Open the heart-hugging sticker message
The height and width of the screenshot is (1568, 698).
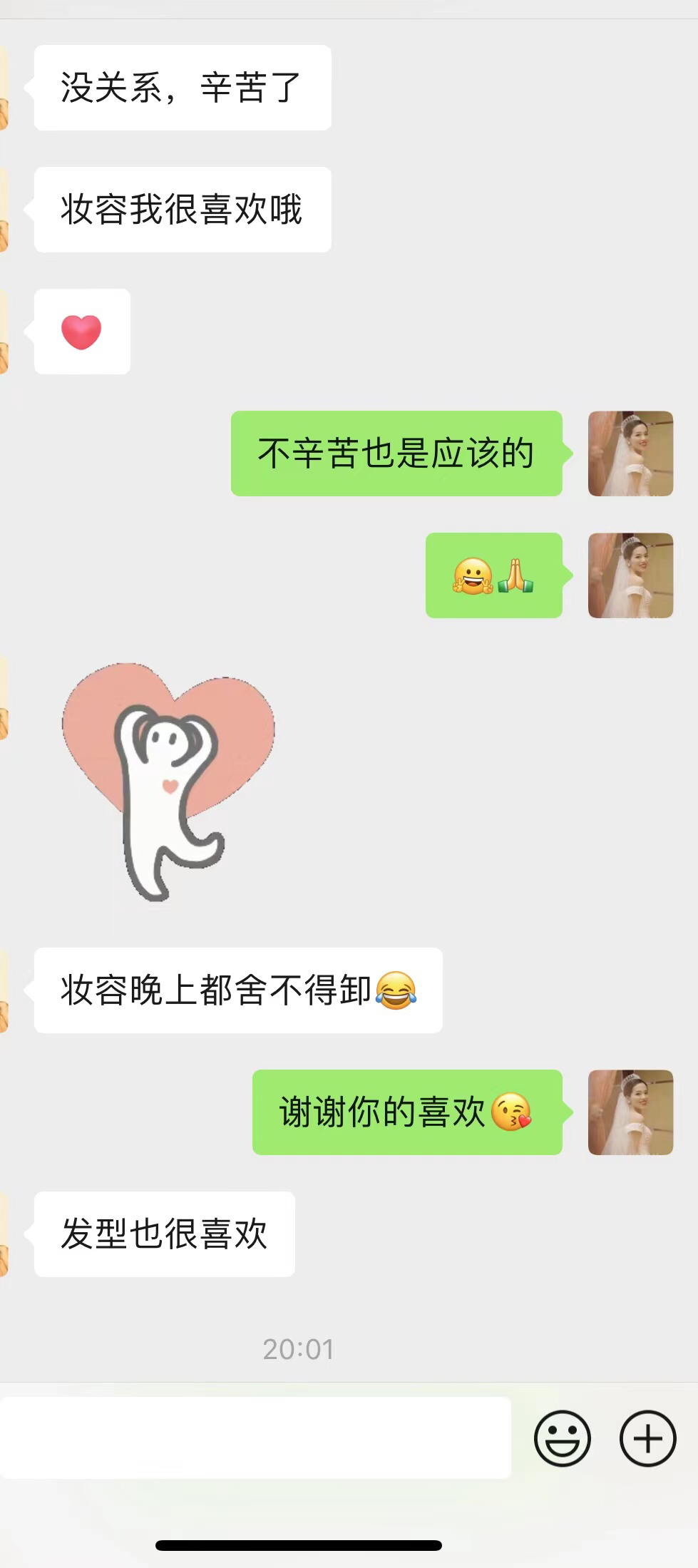169,782
